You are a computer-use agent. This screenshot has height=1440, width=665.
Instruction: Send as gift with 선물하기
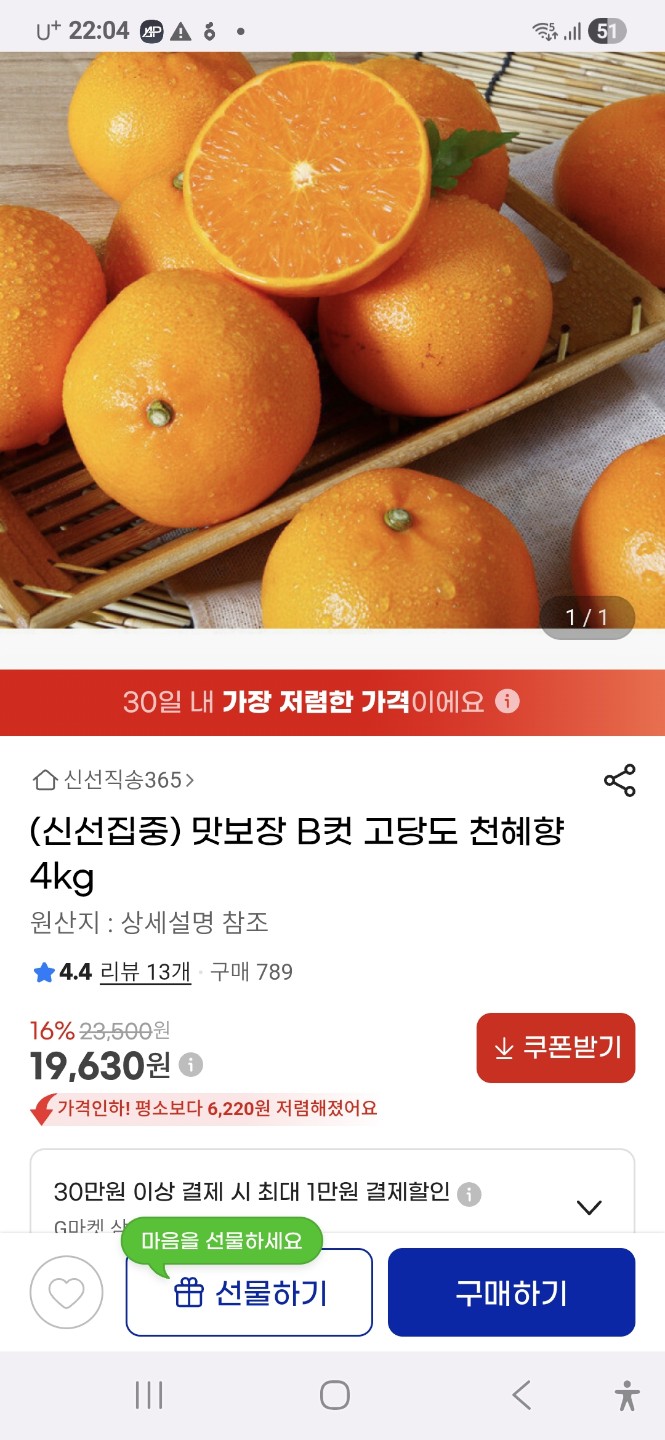pos(249,1293)
